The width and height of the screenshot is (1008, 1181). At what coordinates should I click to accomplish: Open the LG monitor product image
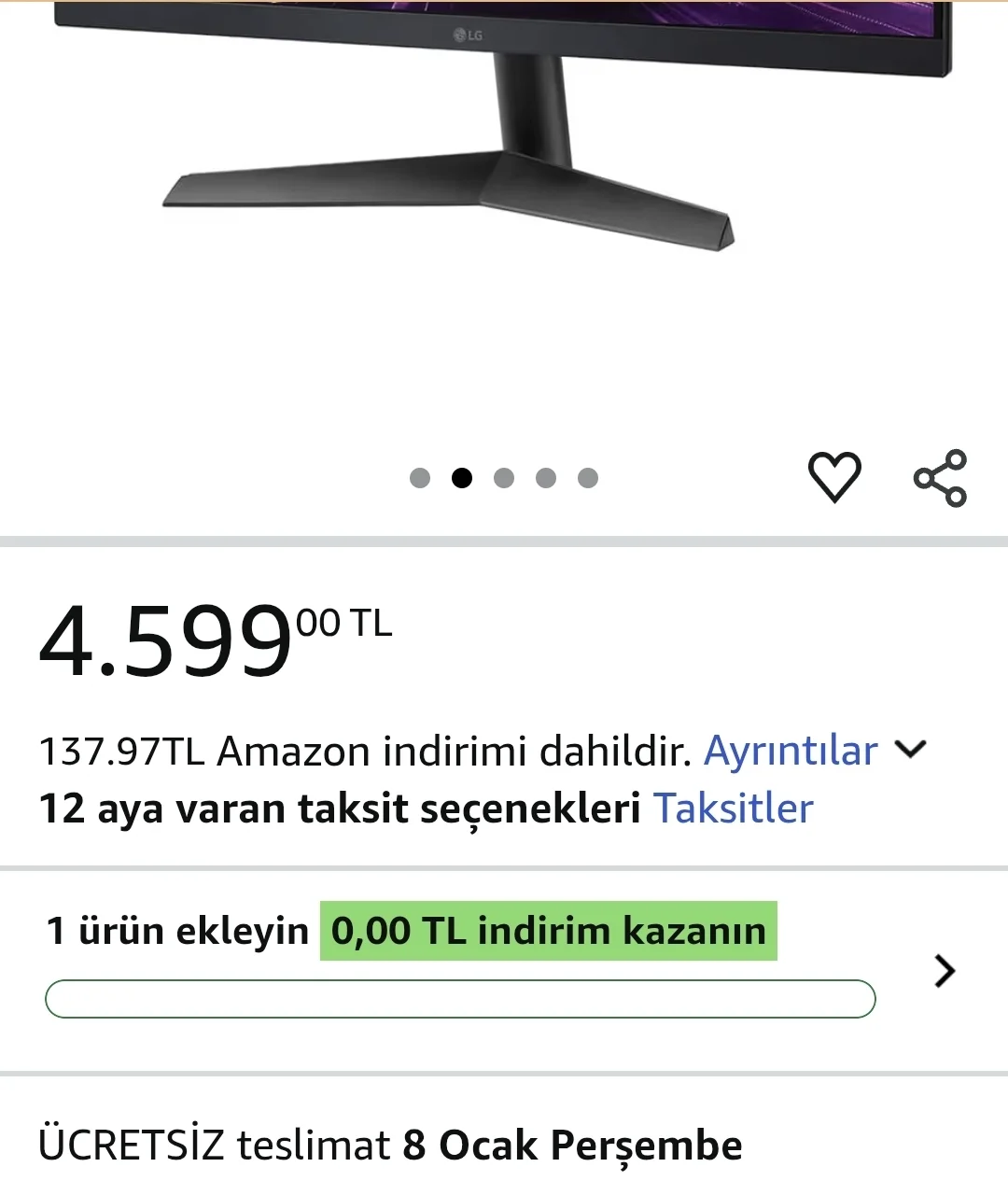504,140
